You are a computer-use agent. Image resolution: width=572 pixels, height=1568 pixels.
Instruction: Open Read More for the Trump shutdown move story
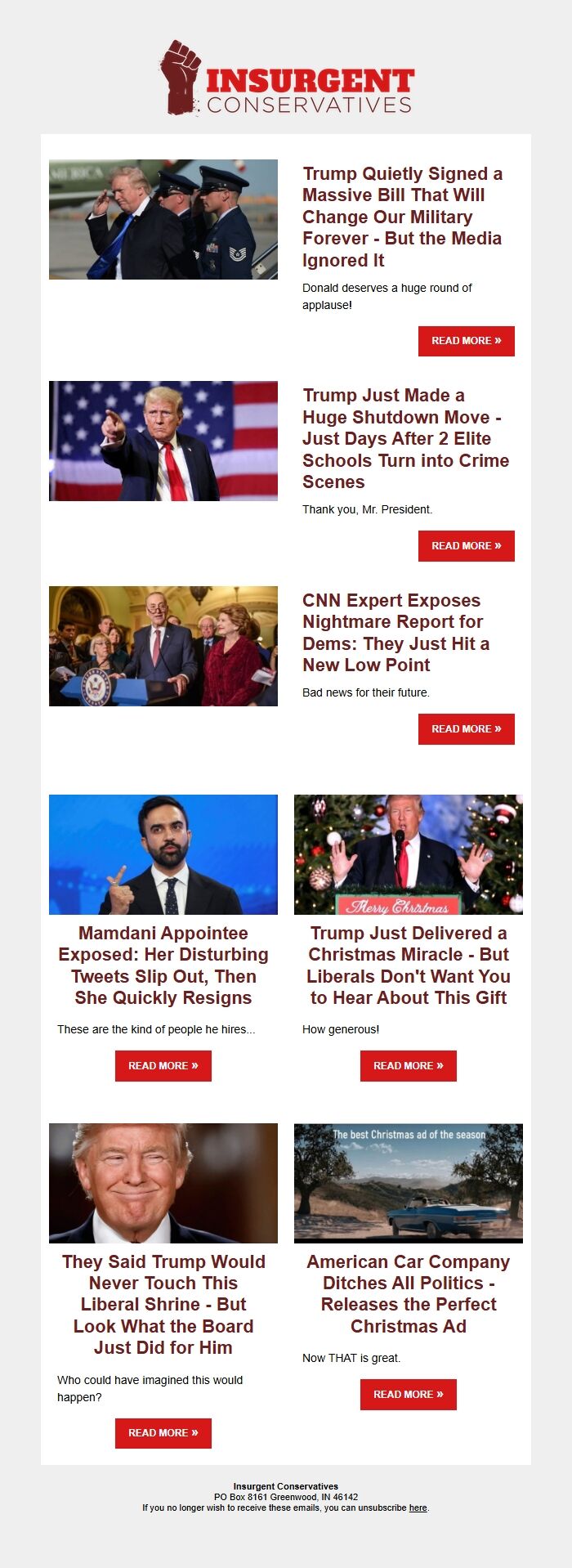pyautogui.click(x=466, y=546)
